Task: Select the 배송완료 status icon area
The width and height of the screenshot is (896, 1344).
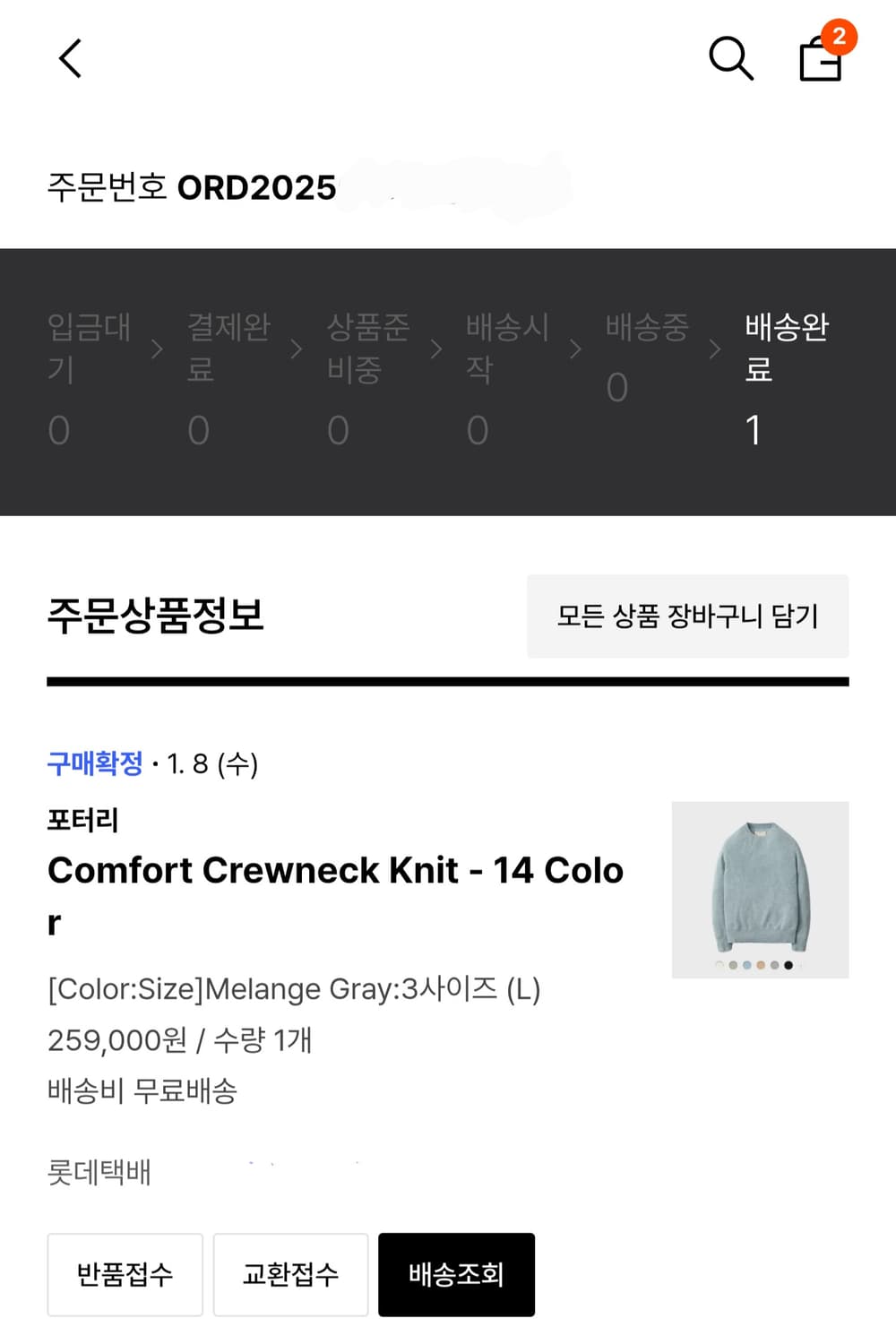Action: click(784, 376)
